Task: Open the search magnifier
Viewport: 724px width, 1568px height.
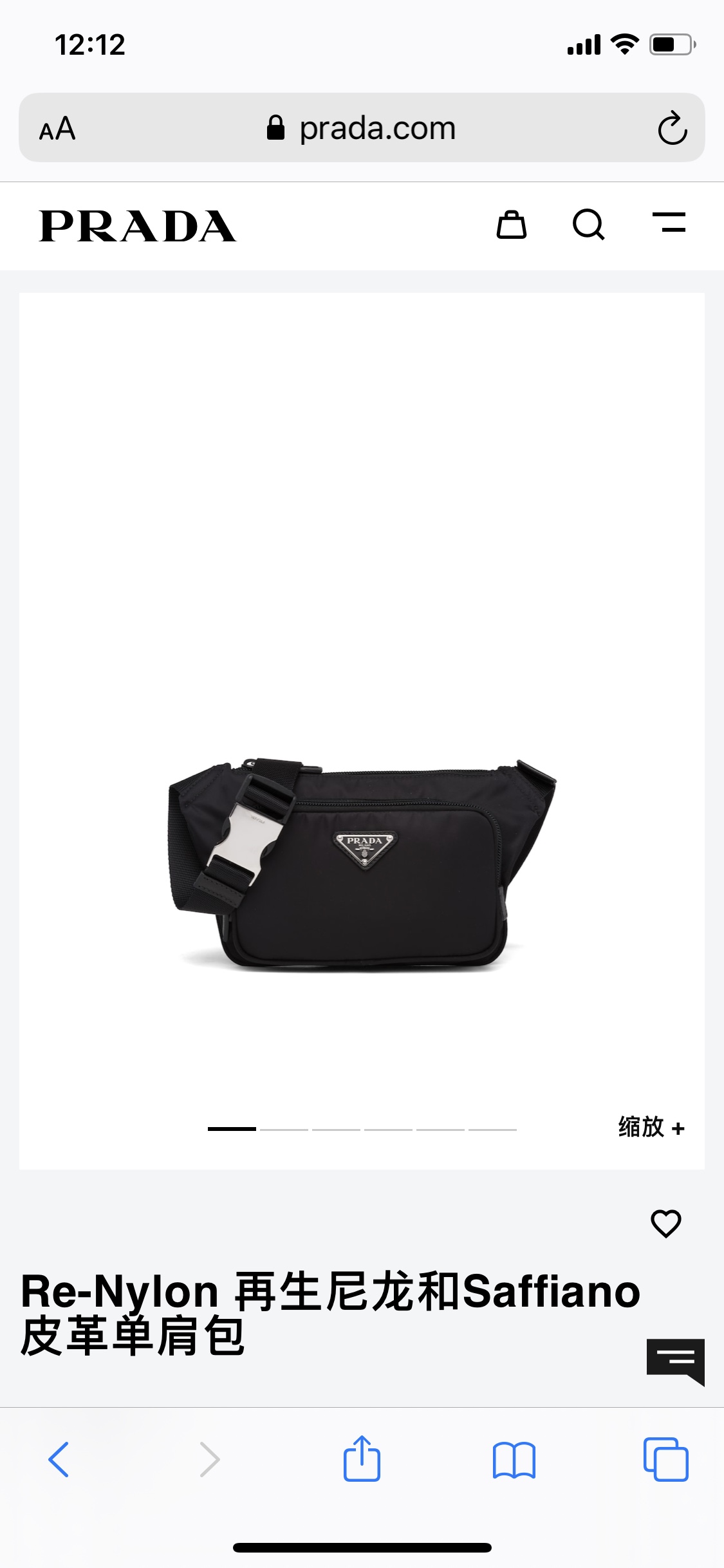Action: point(588,225)
